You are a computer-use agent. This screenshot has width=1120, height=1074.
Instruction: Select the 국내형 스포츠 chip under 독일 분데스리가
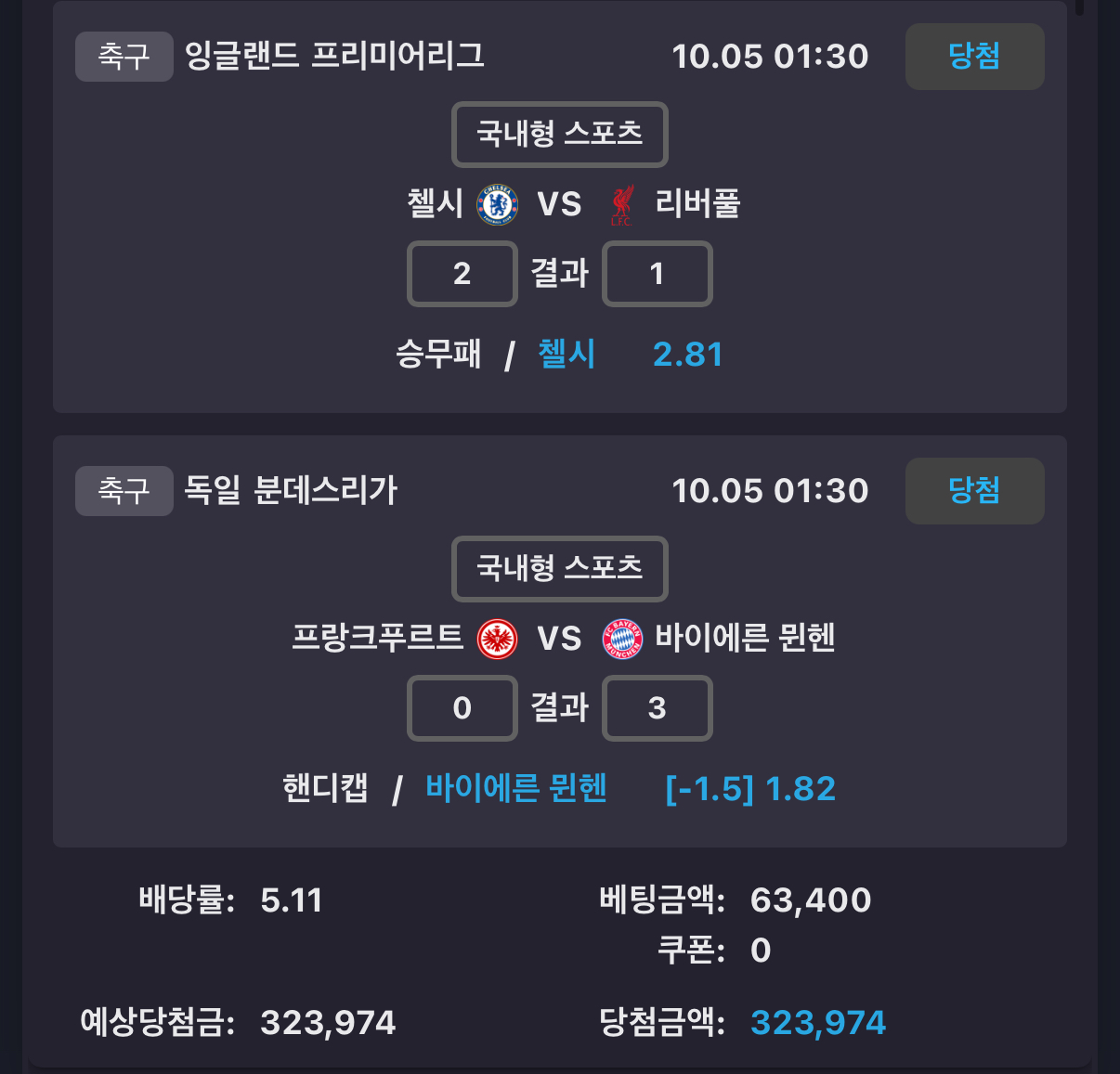559,569
